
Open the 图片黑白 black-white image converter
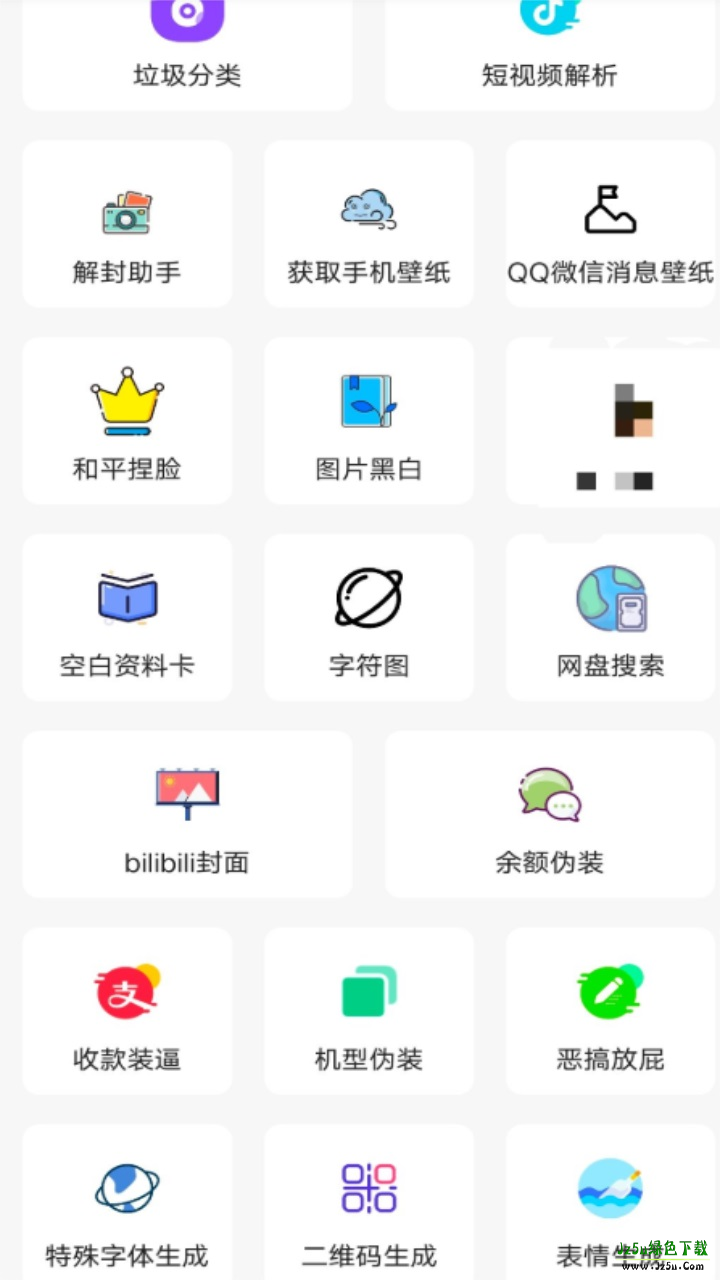[368, 420]
